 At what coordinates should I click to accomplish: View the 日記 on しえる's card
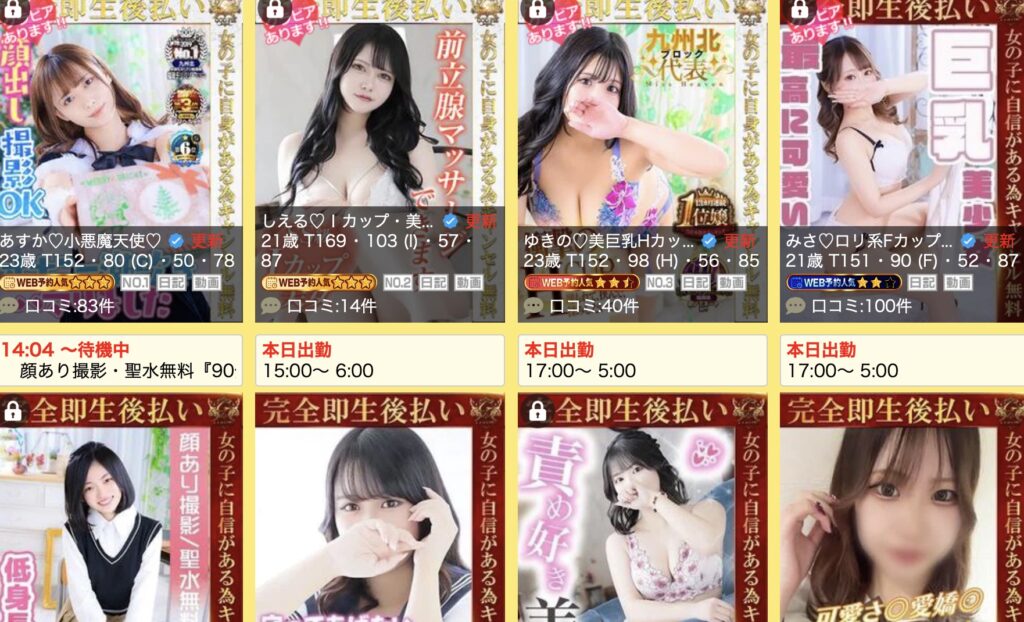[x=433, y=283]
